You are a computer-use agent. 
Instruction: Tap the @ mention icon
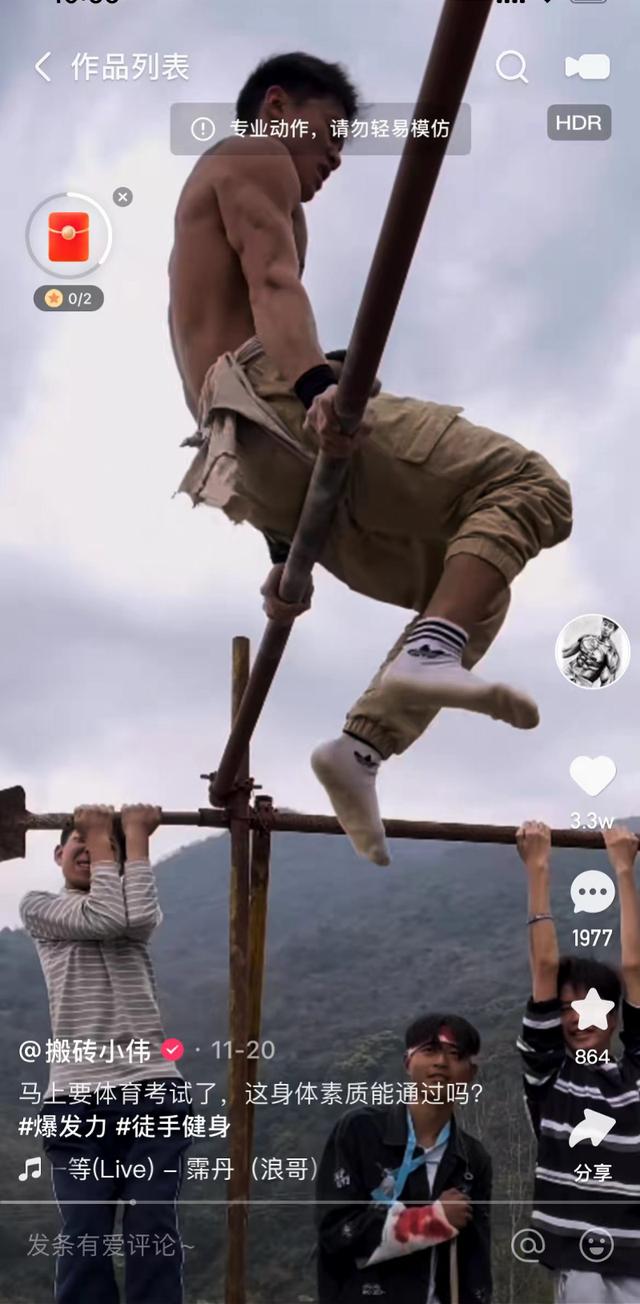click(528, 1244)
